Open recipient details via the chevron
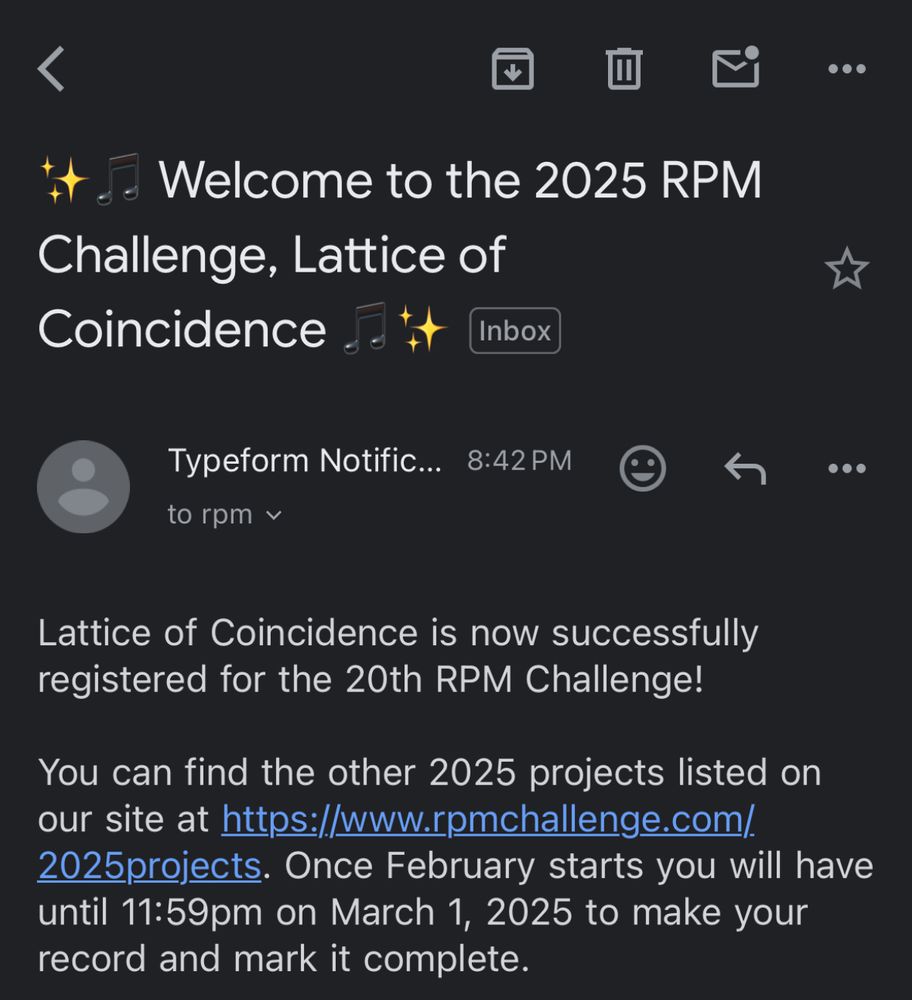 (272, 515)
